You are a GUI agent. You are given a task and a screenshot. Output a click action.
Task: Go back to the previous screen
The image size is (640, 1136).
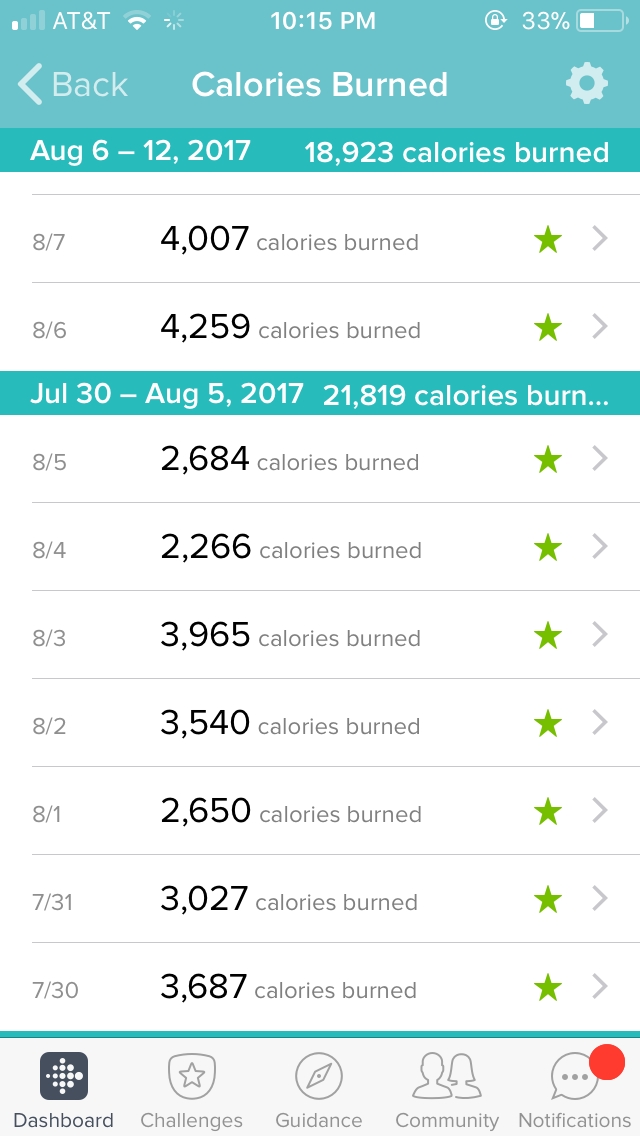tap(72, 85)
